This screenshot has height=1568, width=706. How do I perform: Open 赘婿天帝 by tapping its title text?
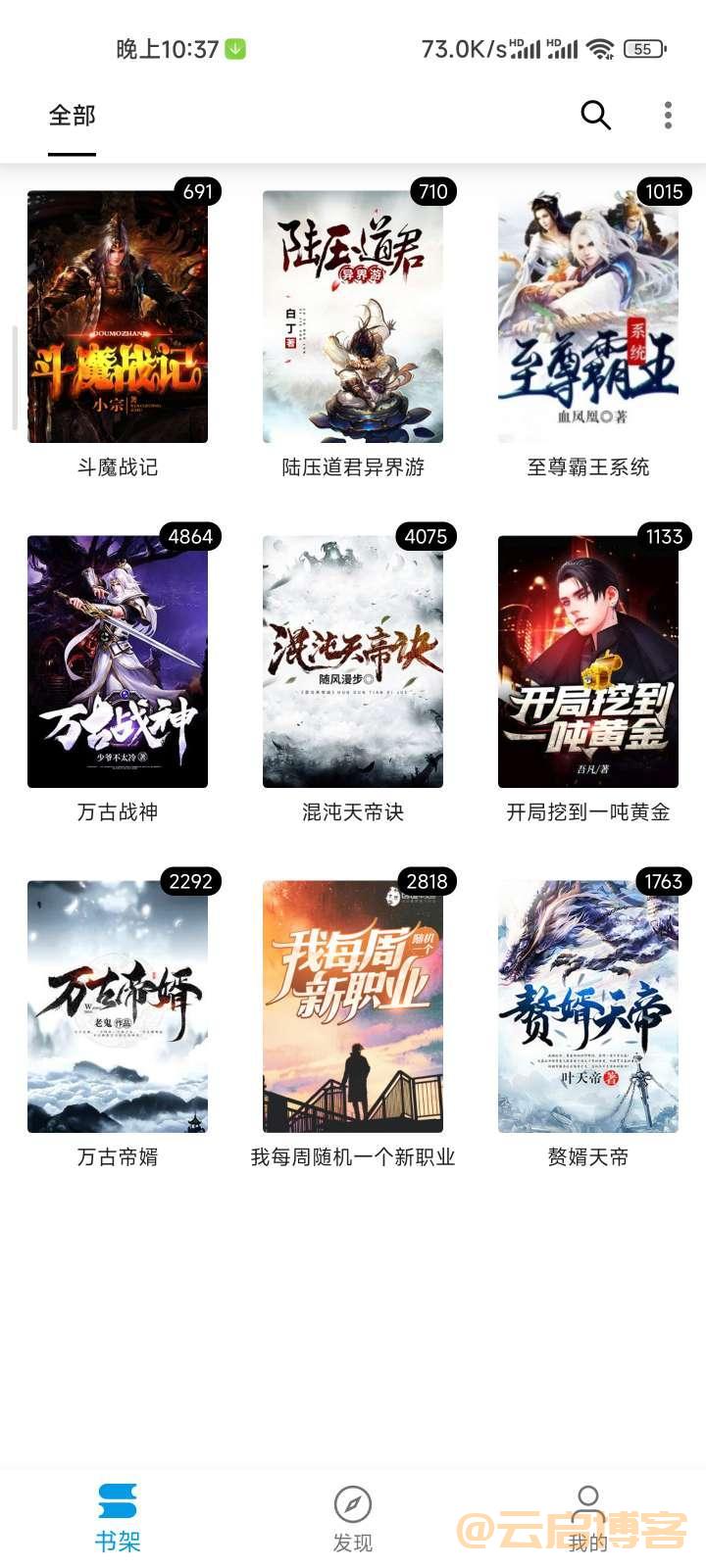(x=588, y=1157)
